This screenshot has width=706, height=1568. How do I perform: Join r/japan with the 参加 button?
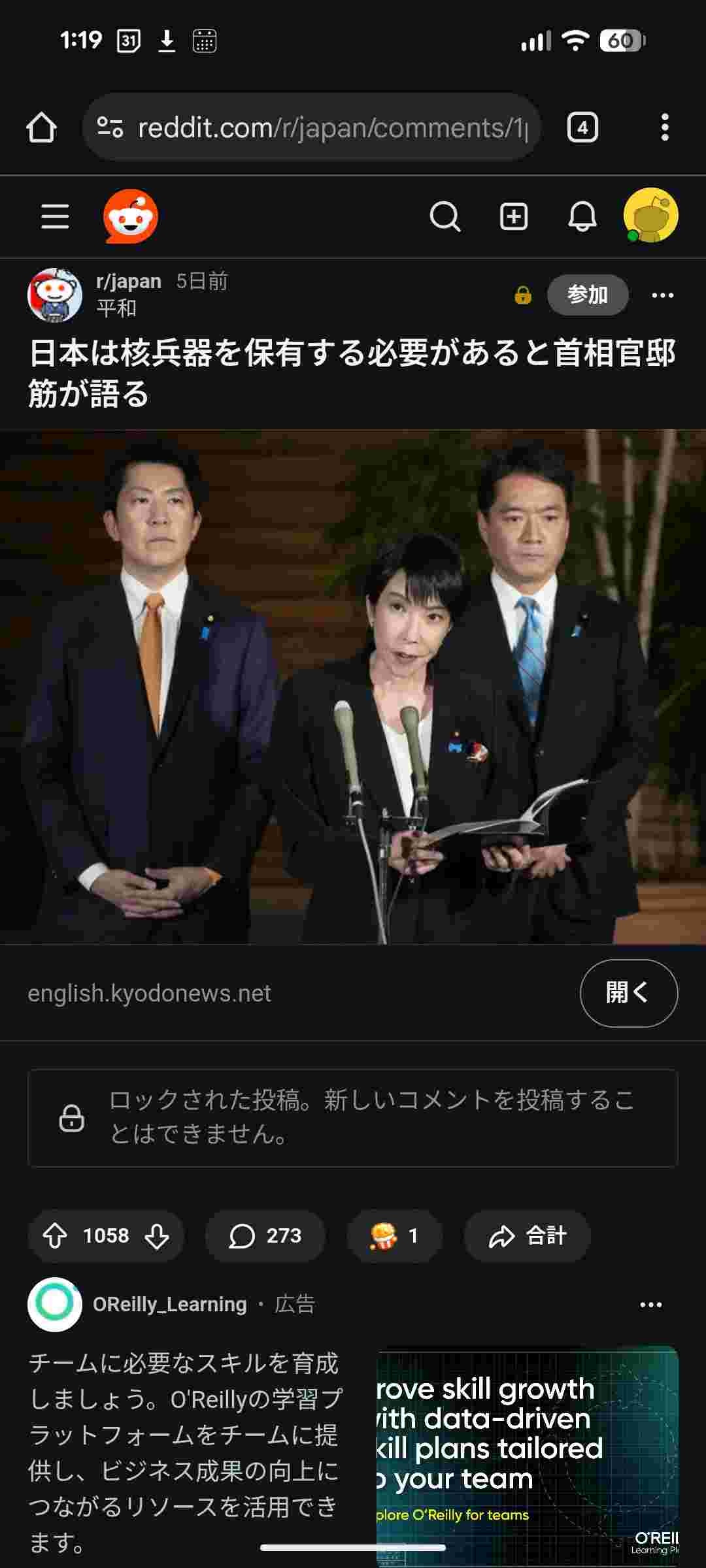pos(587,295)
